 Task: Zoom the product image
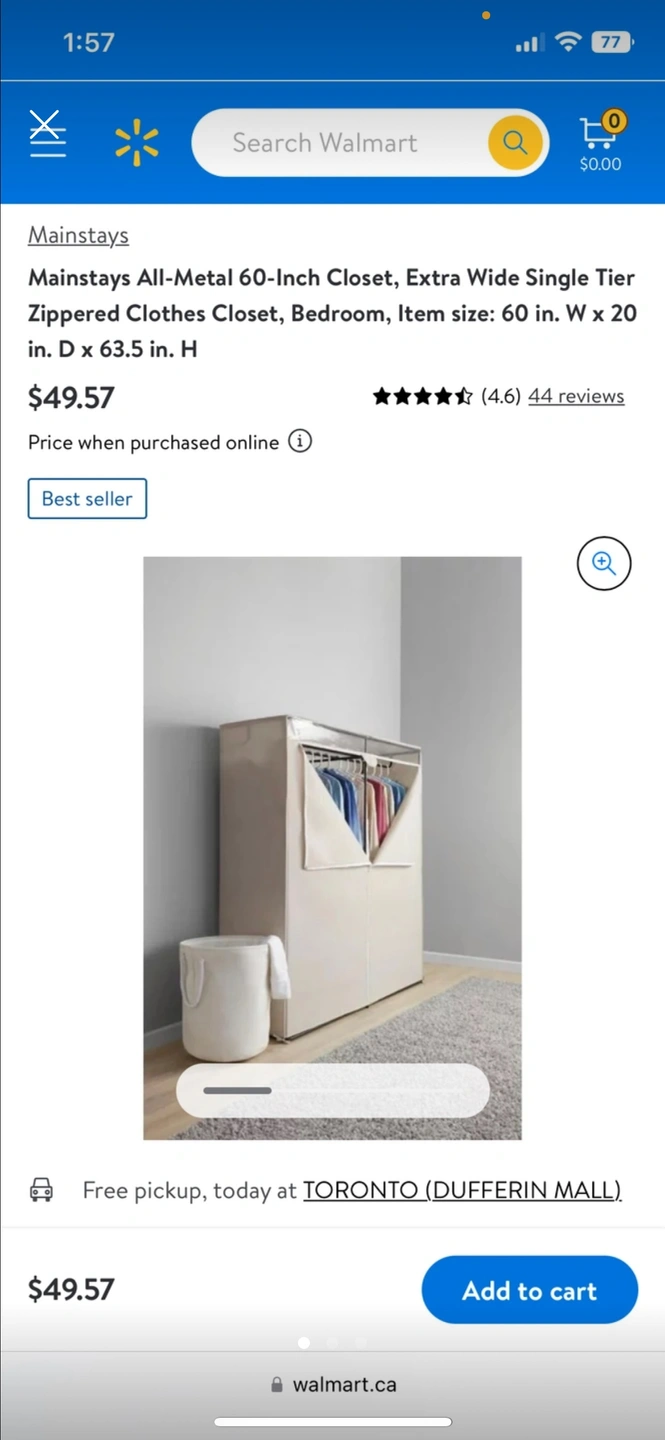click(604, 563)
